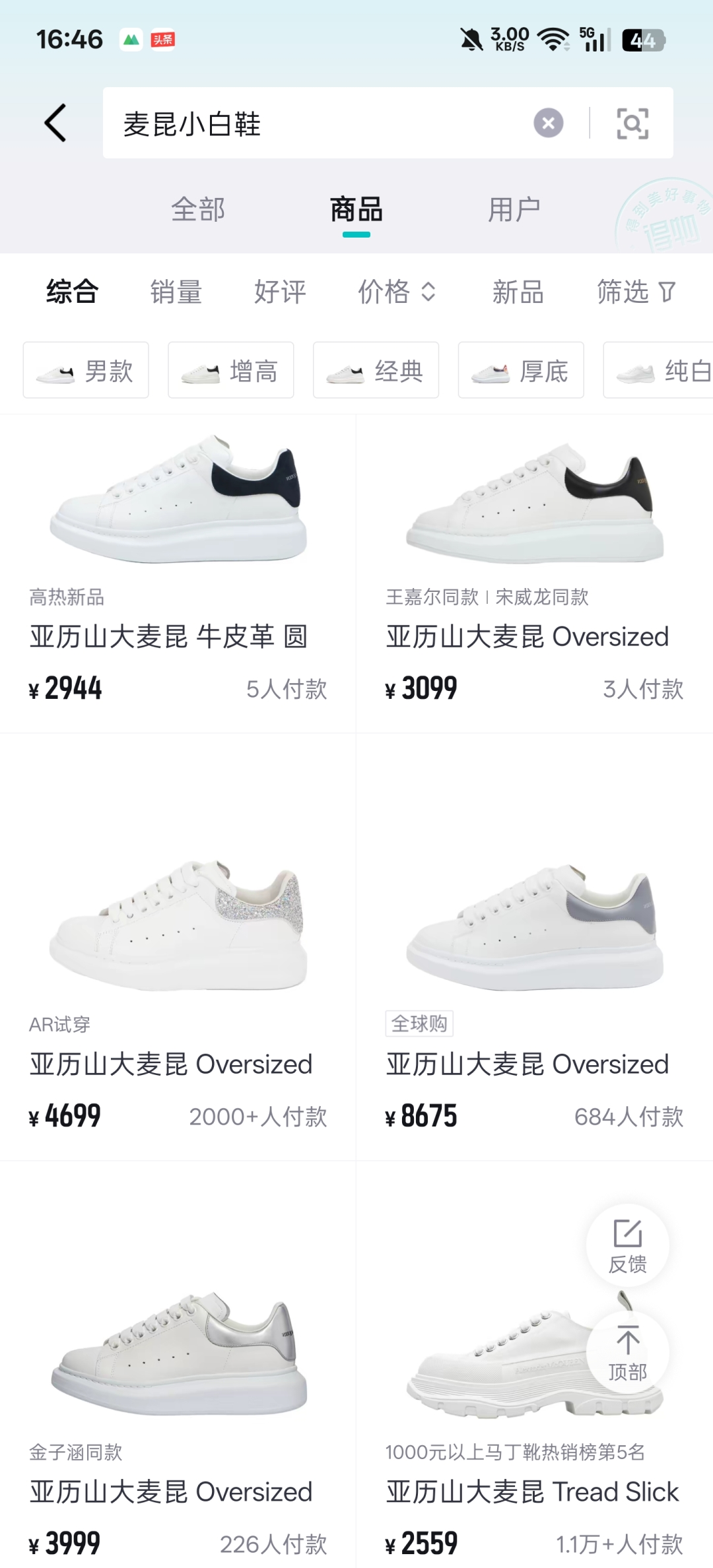Viewport: 713px width, 1568px height.
Task: Open the 筛选 filter panel
Action: click(x=636, y=292)
